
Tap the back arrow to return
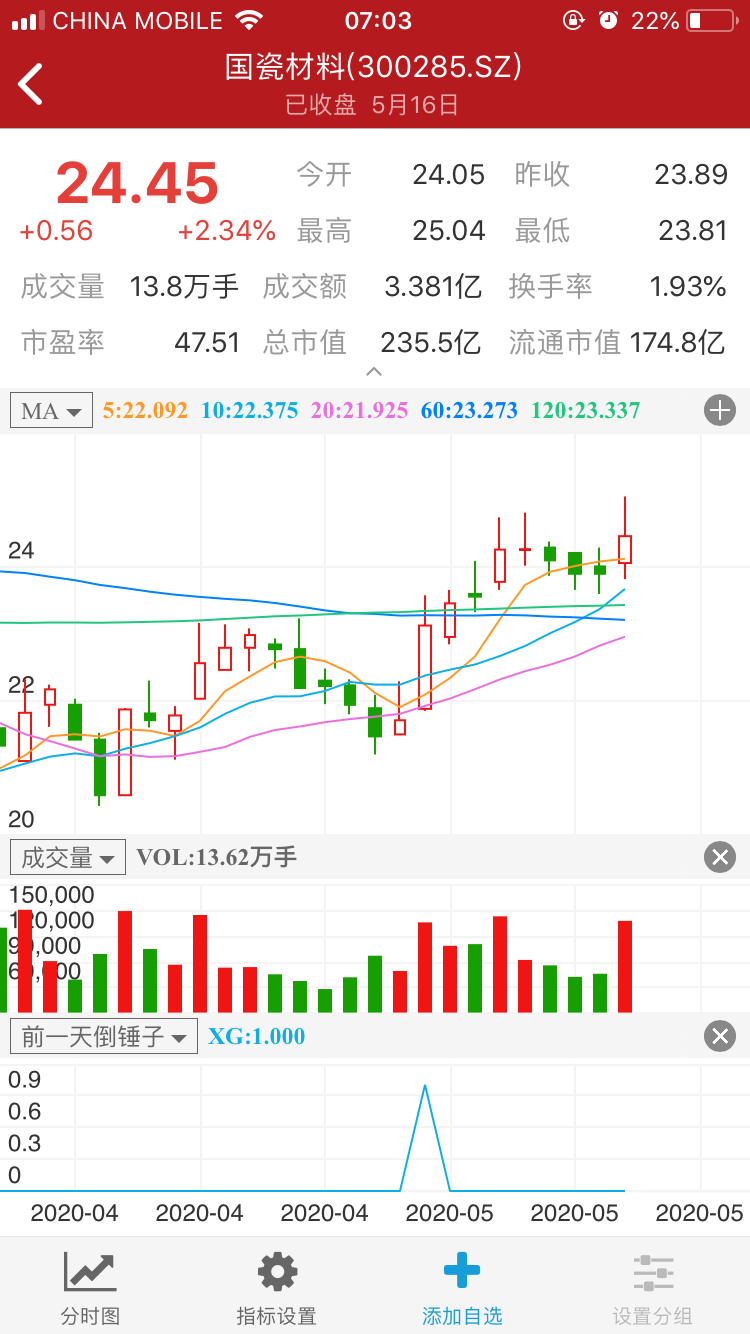pos(30,84)
